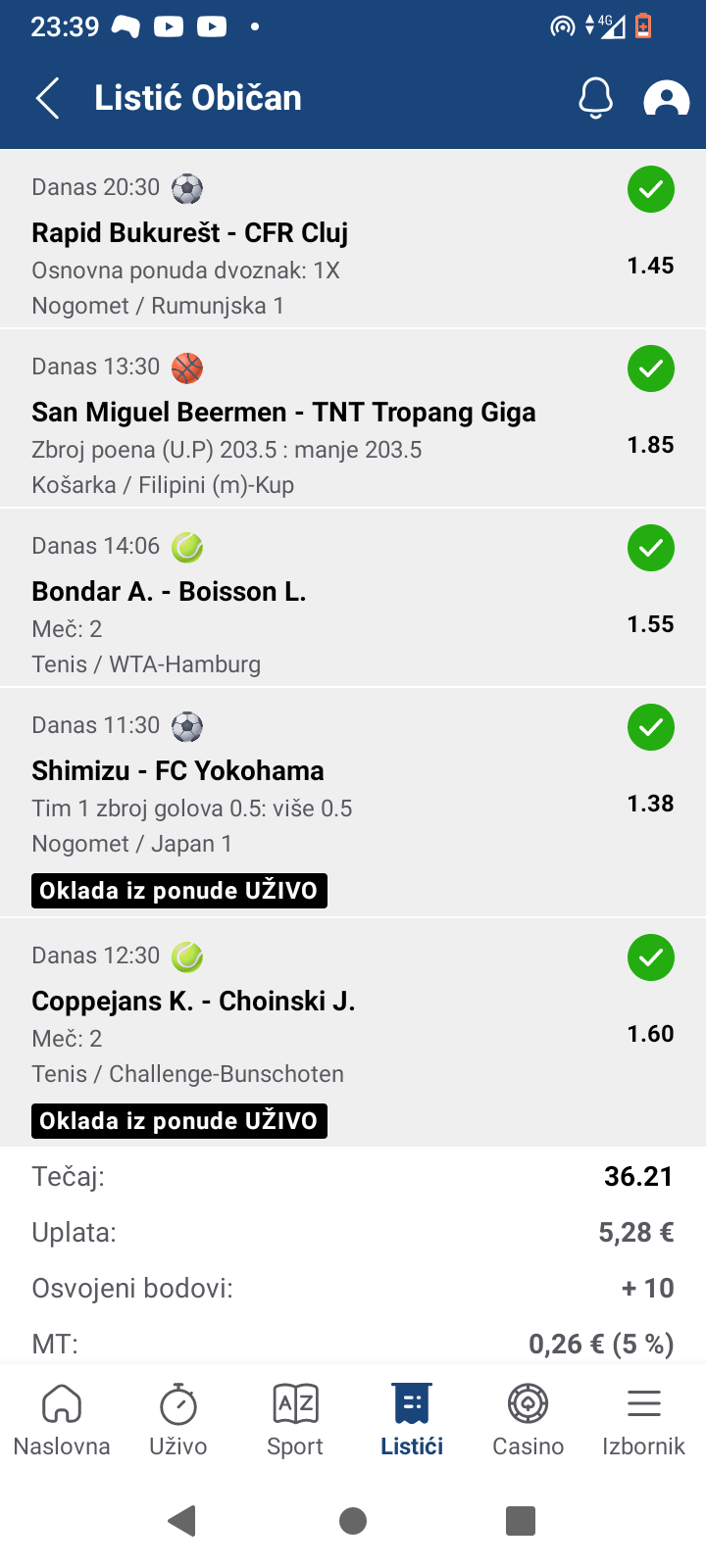Tap the system home button

click(353, 1521)
